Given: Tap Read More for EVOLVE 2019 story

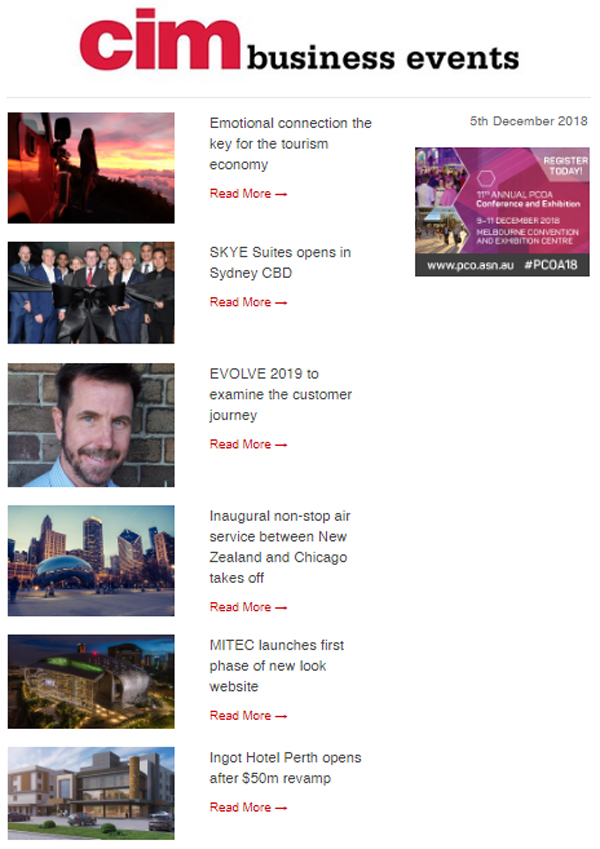Looking at the screenshot, I should [x=248, y=444].
